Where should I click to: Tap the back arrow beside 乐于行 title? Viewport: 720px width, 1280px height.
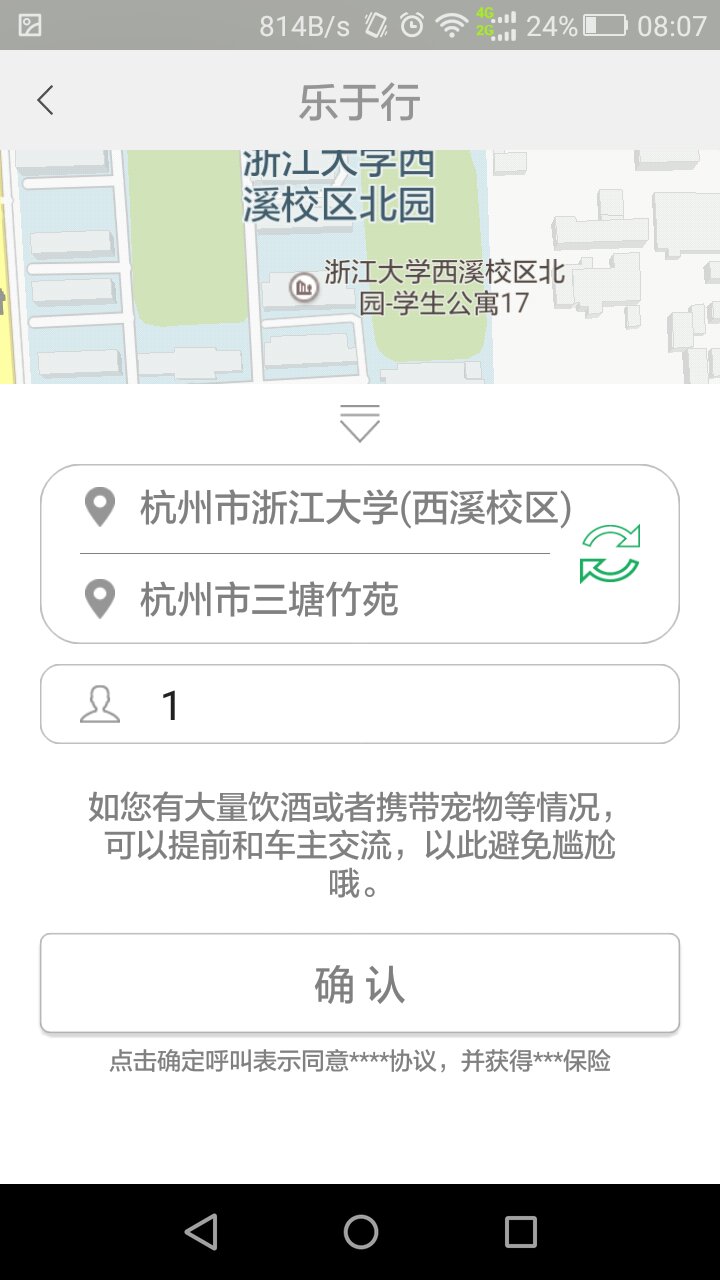tap(44, 100)
